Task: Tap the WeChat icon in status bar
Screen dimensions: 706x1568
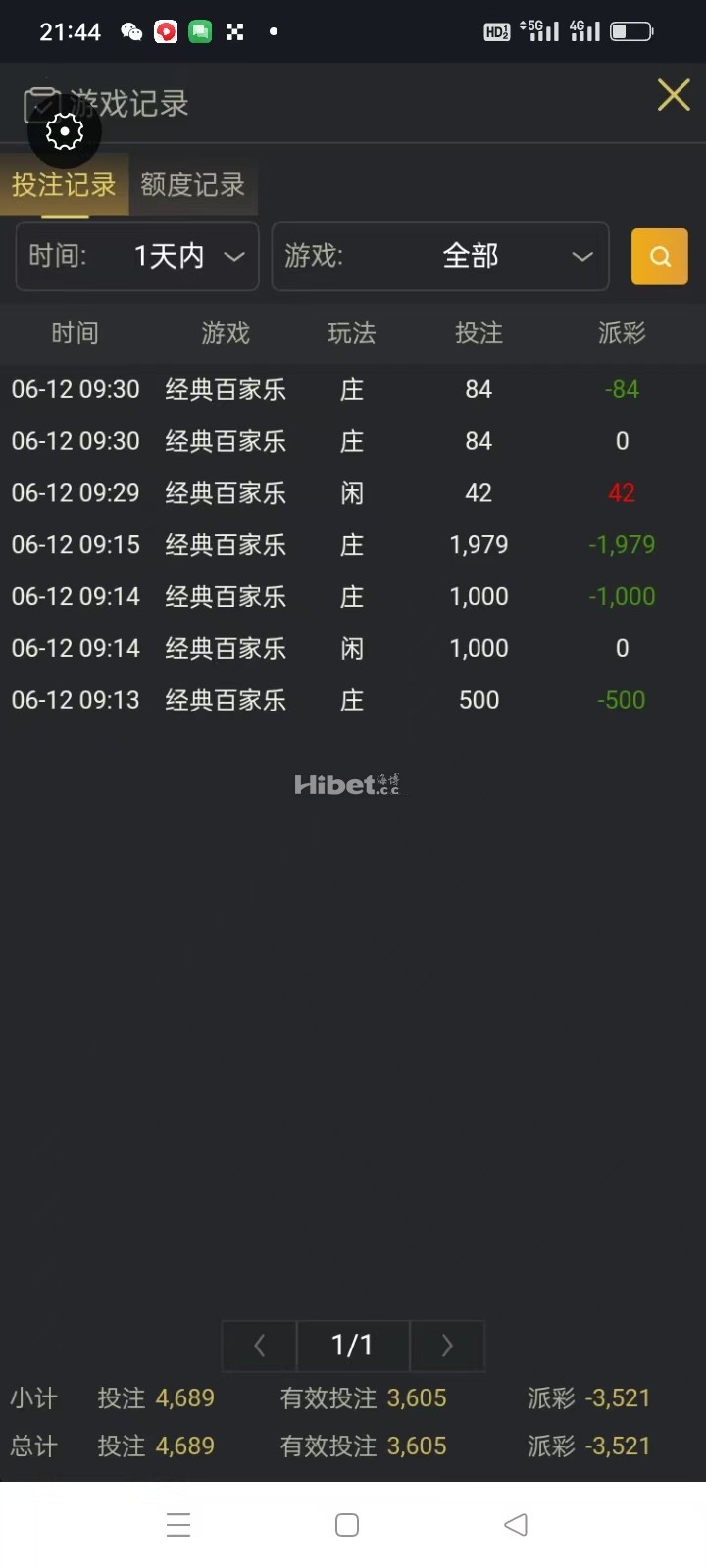Action: coord(130,31)
